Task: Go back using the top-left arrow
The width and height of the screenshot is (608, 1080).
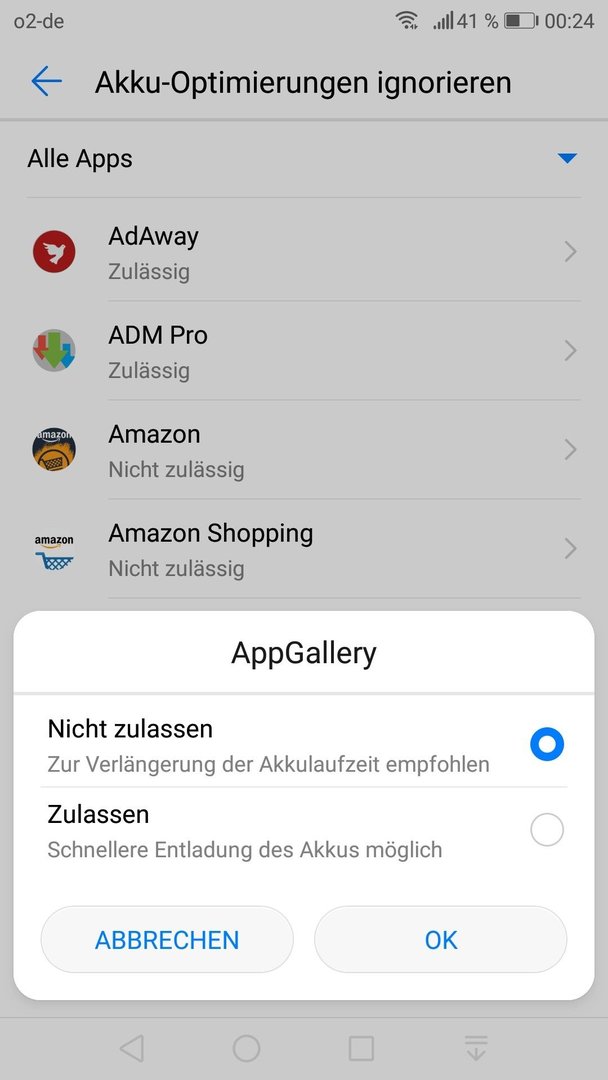Action: (x=46, y=81)
